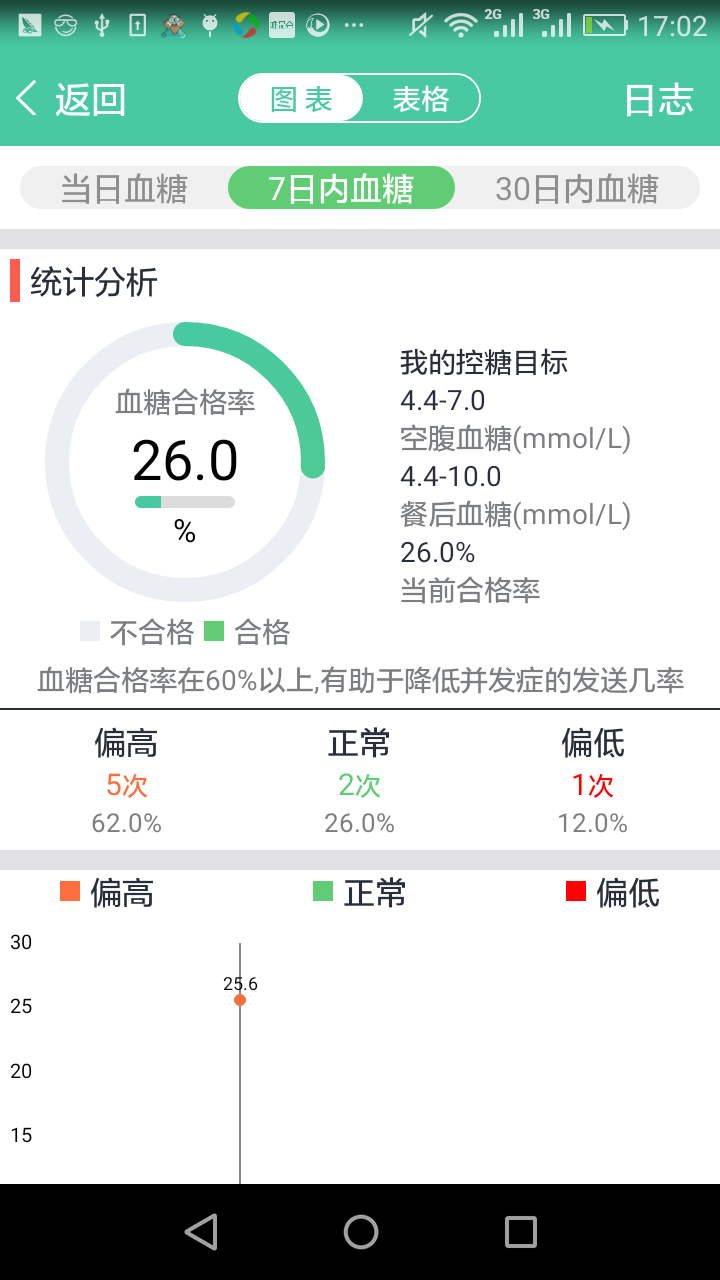Show the 30日内血糖 data

coord(577,188)
